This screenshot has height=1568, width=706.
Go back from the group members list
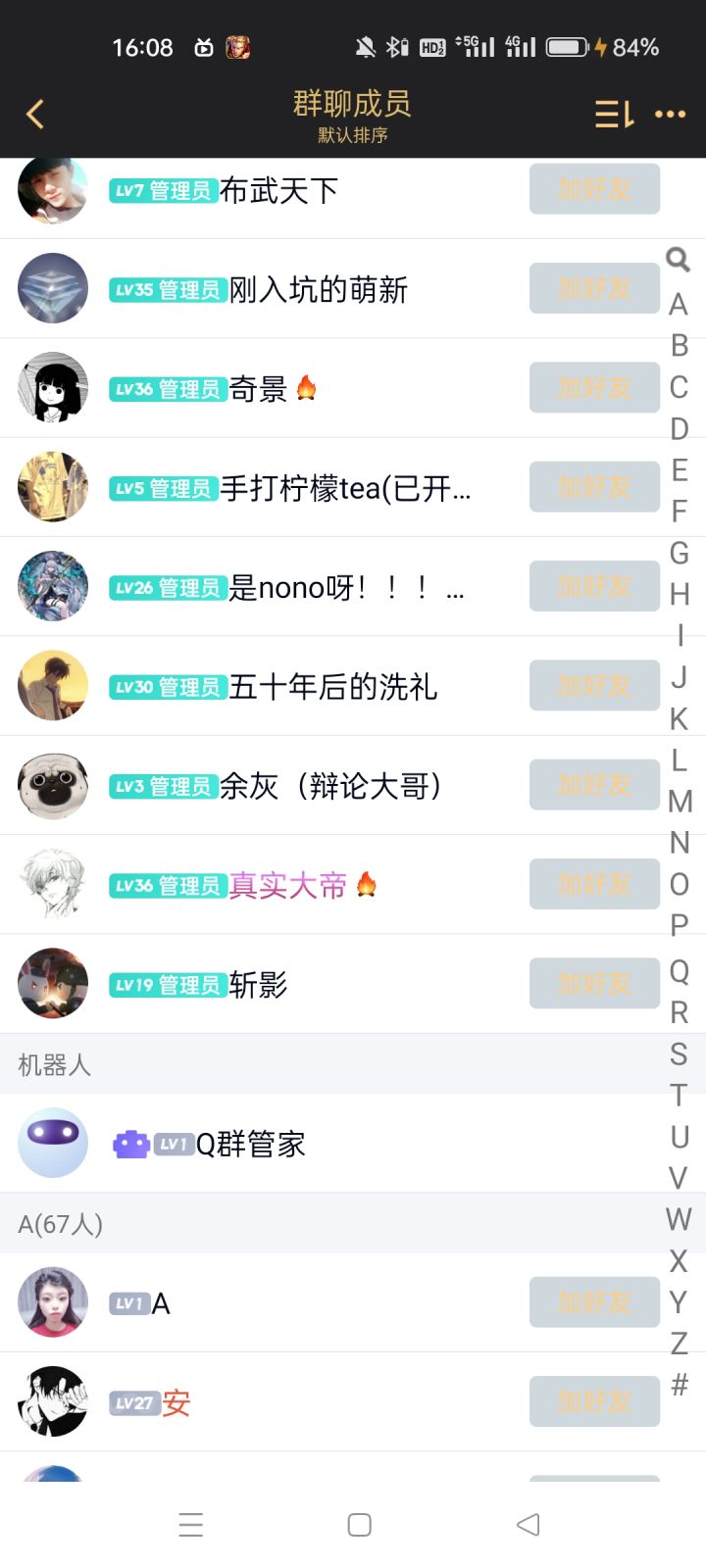click(35, 115)
